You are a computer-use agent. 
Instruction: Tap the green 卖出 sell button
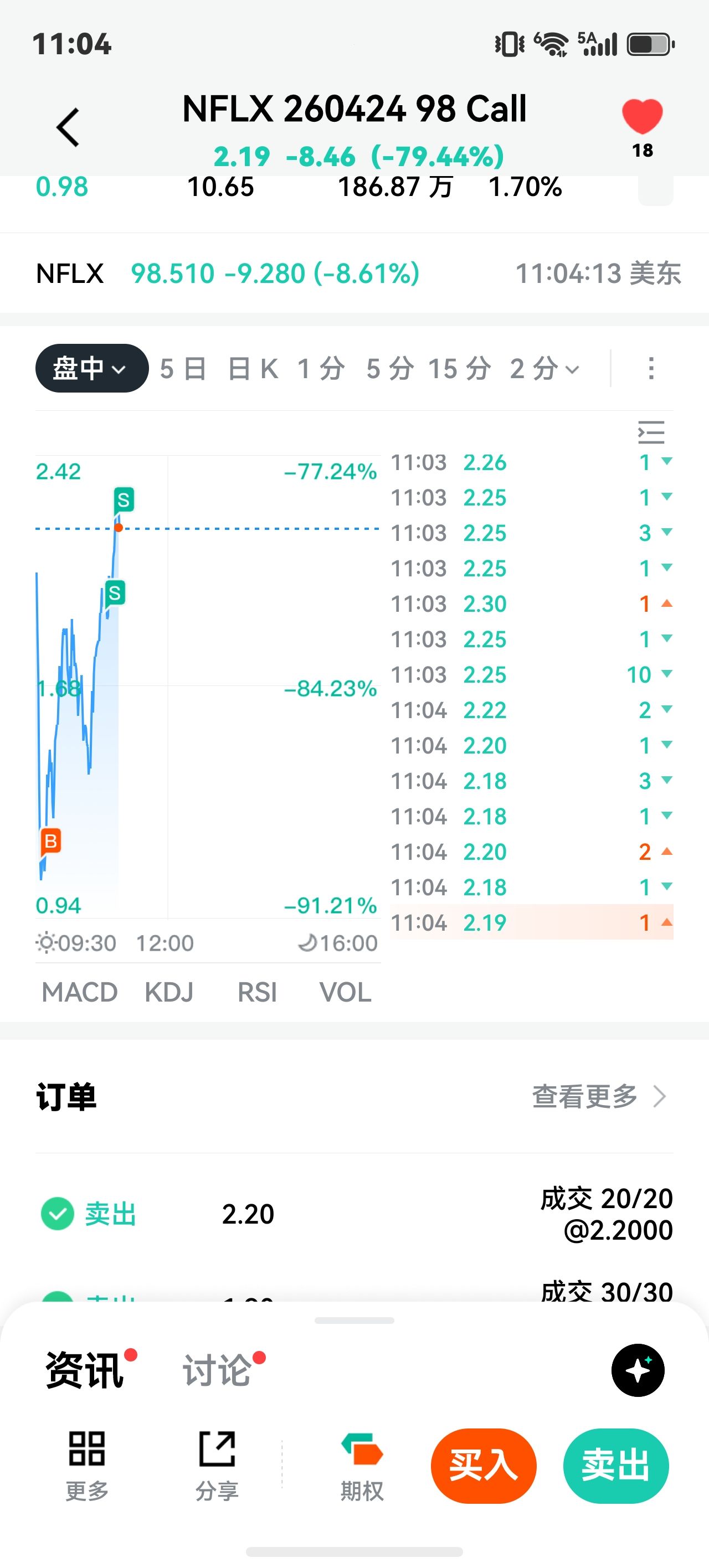615,1465
